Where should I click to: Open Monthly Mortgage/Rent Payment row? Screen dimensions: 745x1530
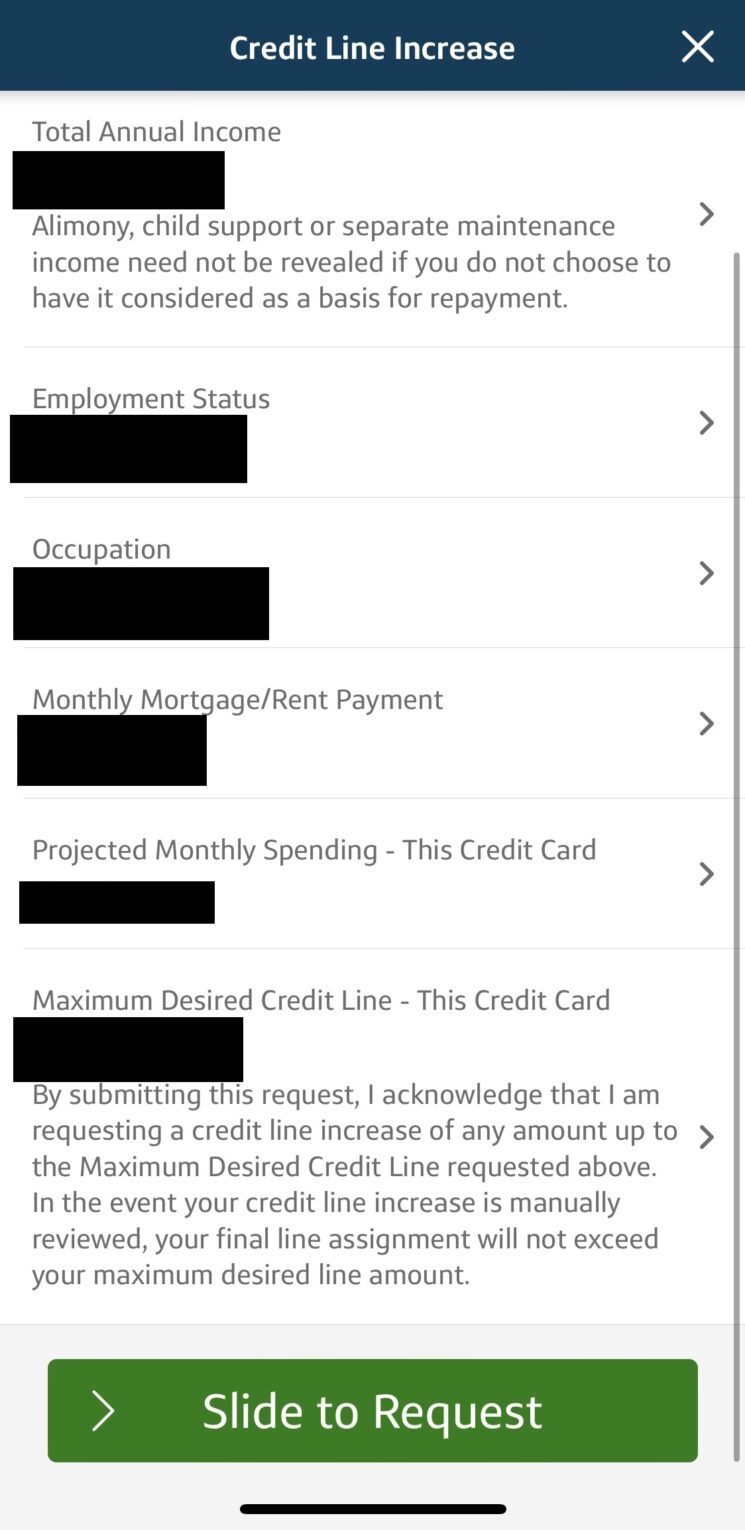click(x=370, y=723)
